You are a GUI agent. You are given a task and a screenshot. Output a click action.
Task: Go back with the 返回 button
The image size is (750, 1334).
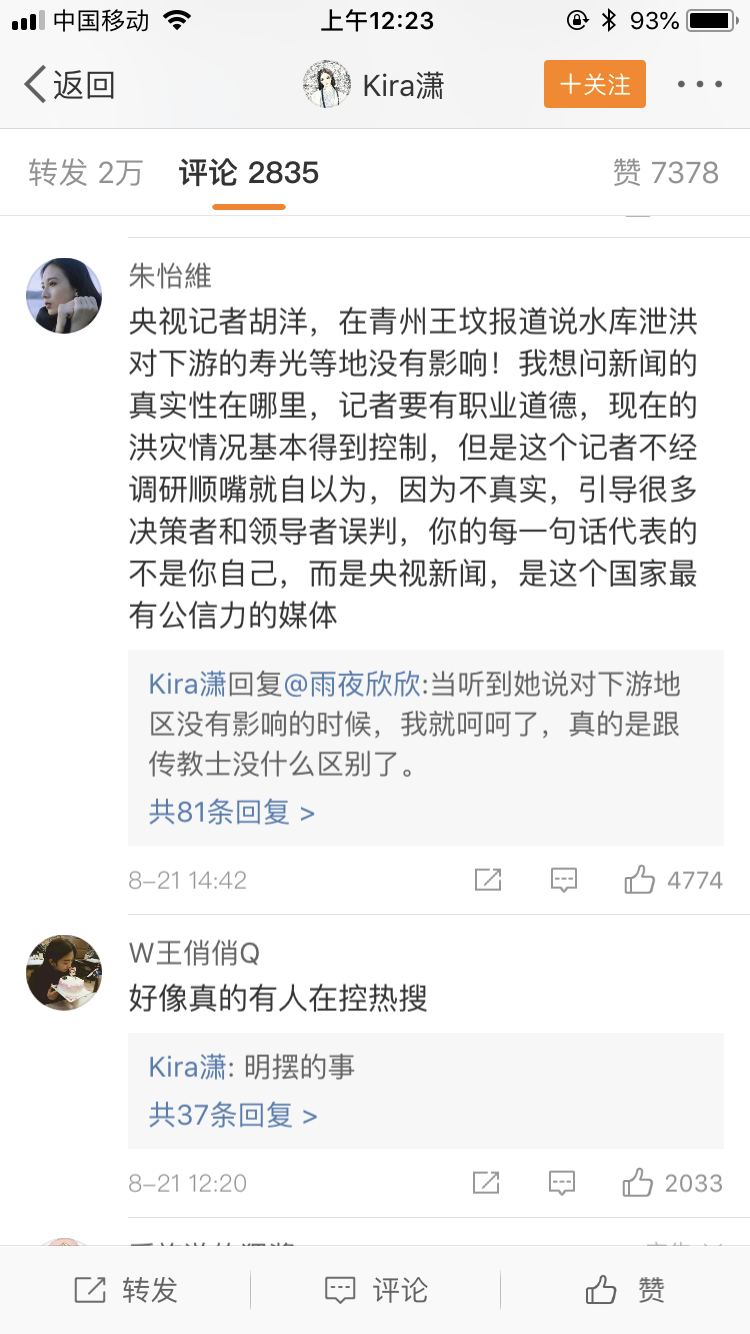[70, 85]
